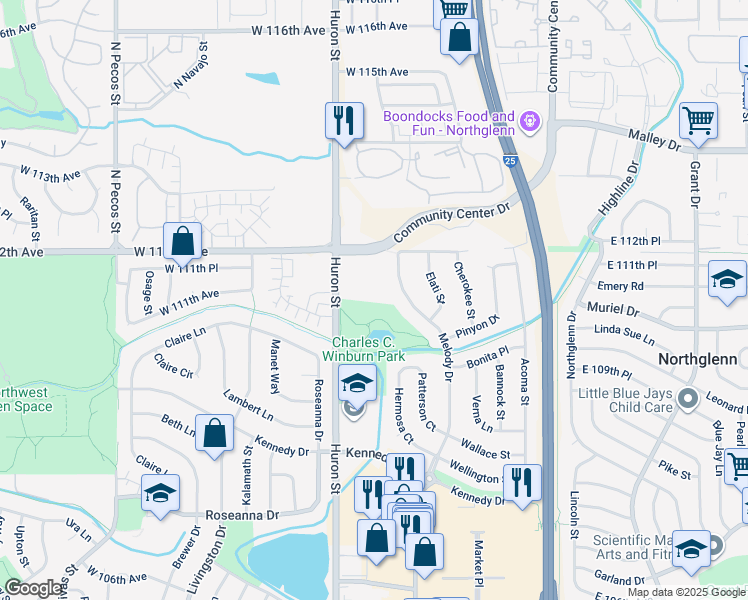Select the school marker at Charles C. Winburn Park
The height and width of the screenshot is (600, 748).
[x=355, y=382]
